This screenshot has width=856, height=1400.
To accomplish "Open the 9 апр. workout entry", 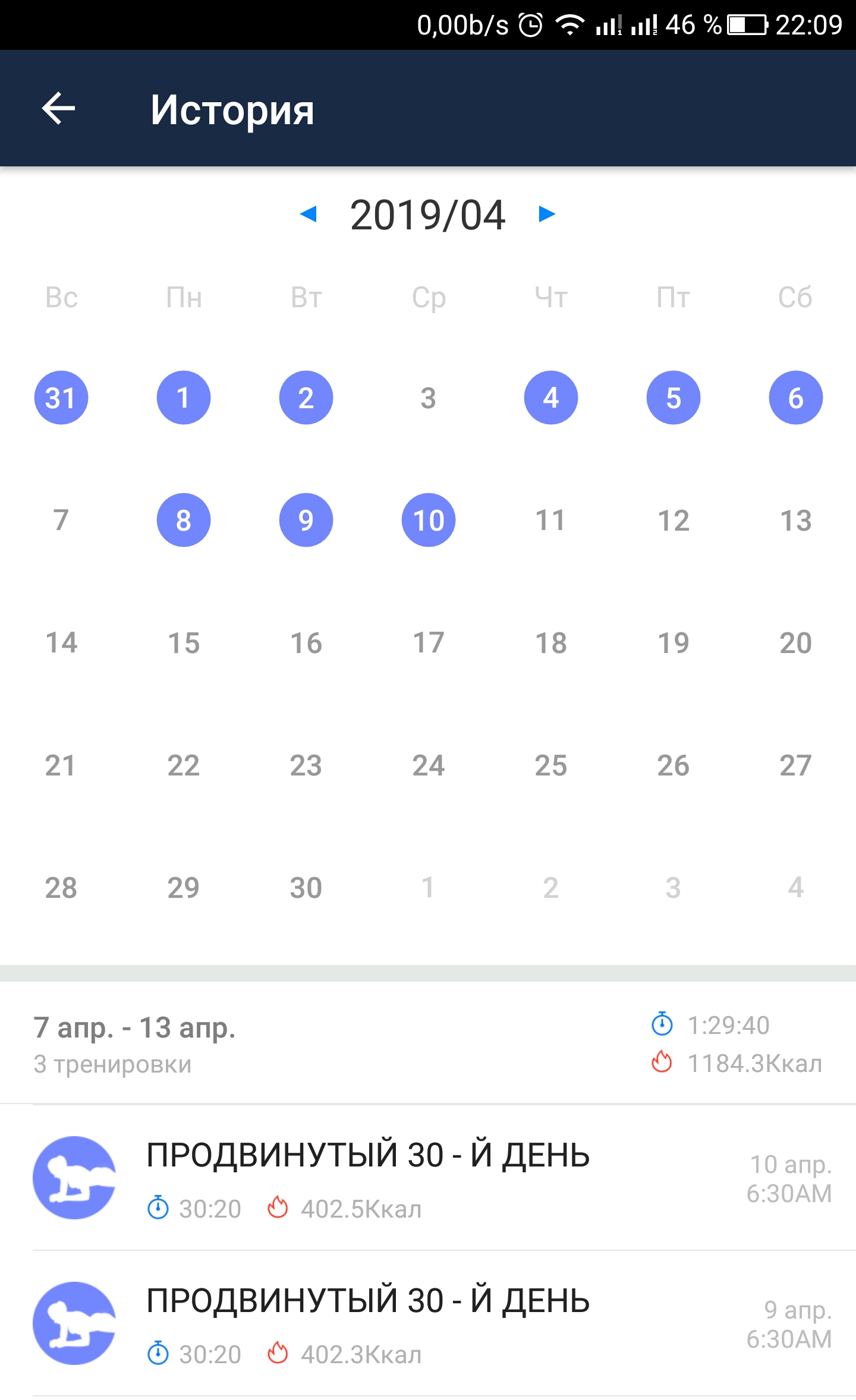I will [x=428, y=1324].
